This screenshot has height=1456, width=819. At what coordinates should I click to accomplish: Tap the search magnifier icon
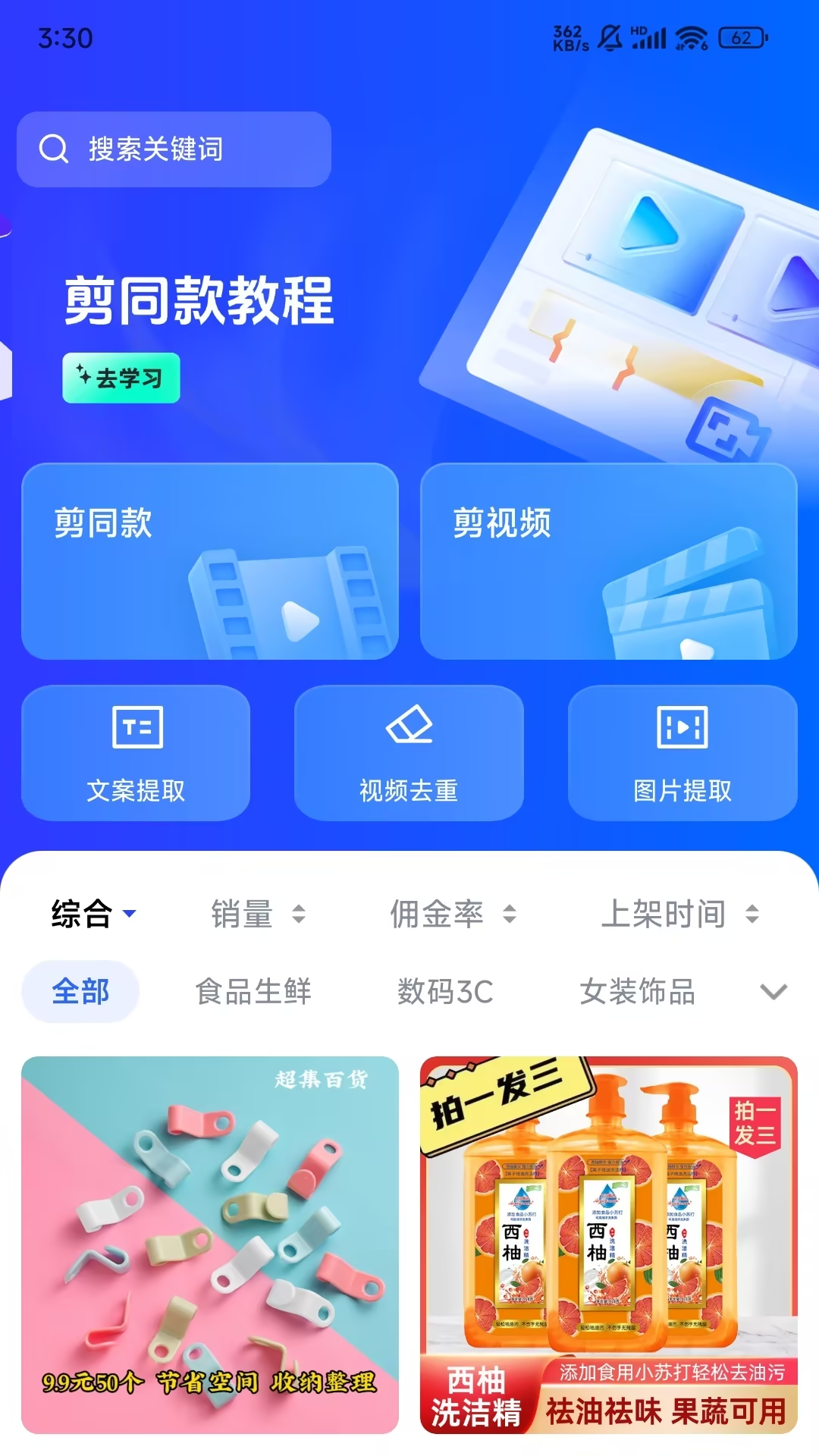tap(52, 149)
